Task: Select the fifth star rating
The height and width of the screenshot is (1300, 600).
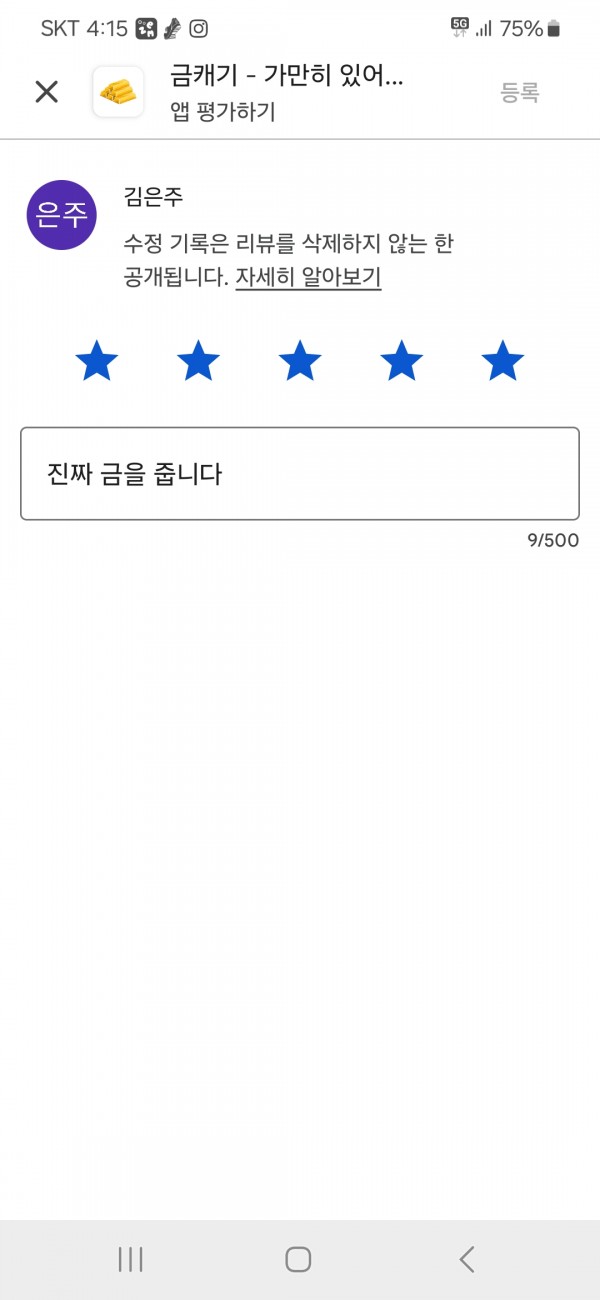Action: coord(502,361)
